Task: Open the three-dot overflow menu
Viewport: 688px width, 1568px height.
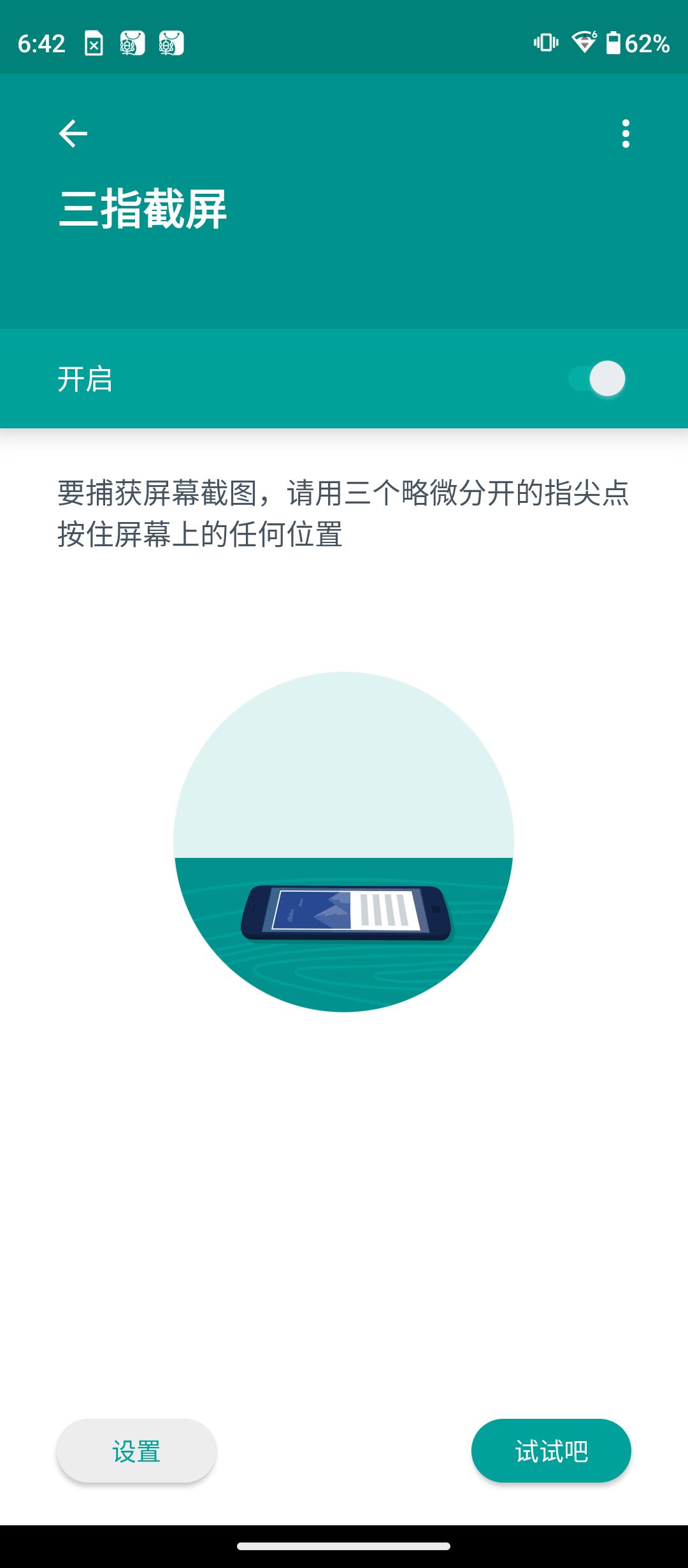Action: (x=626, y=134)
